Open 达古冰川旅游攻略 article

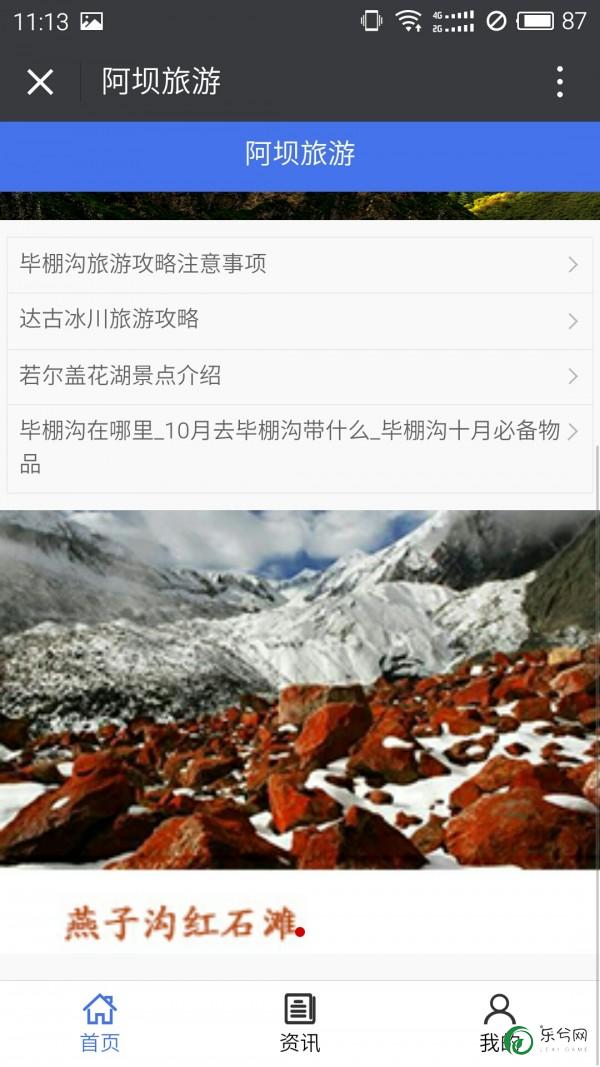(298, 320)
